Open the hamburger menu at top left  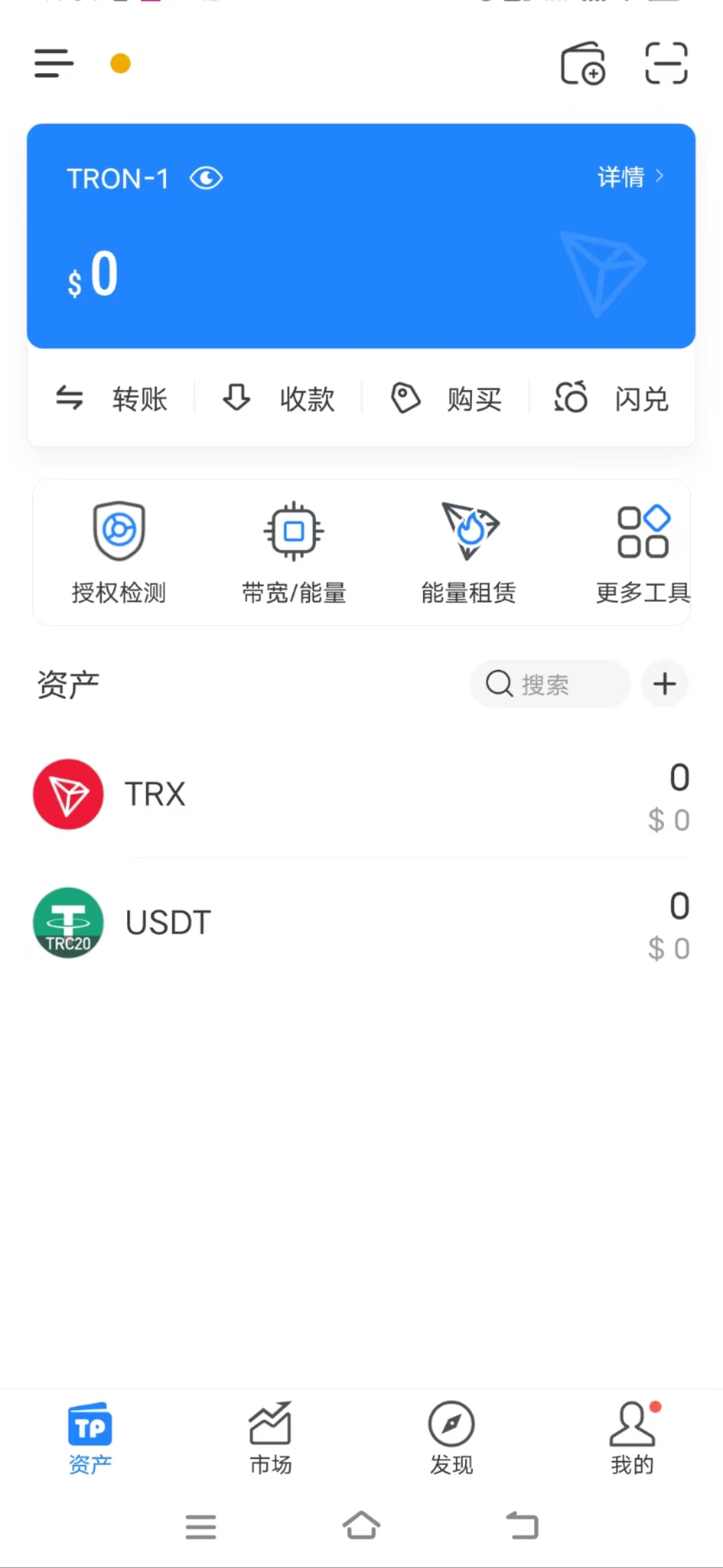pyautogui.click(x=54, y=64)
